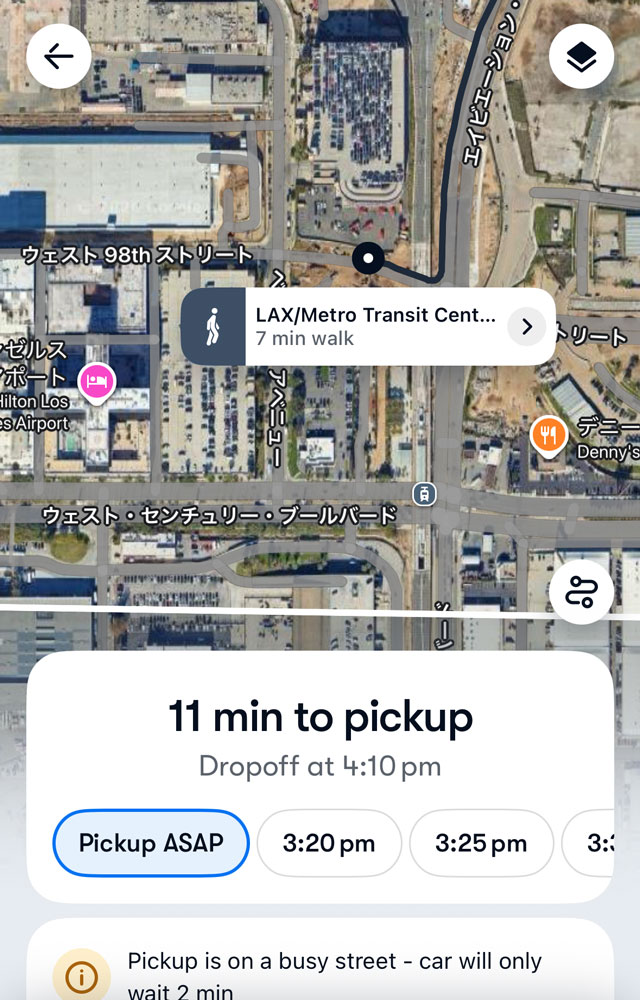The image size is (640, 1000).
Task: Select the Pickup ASAP chip
Action: click(x=151, y=843)
